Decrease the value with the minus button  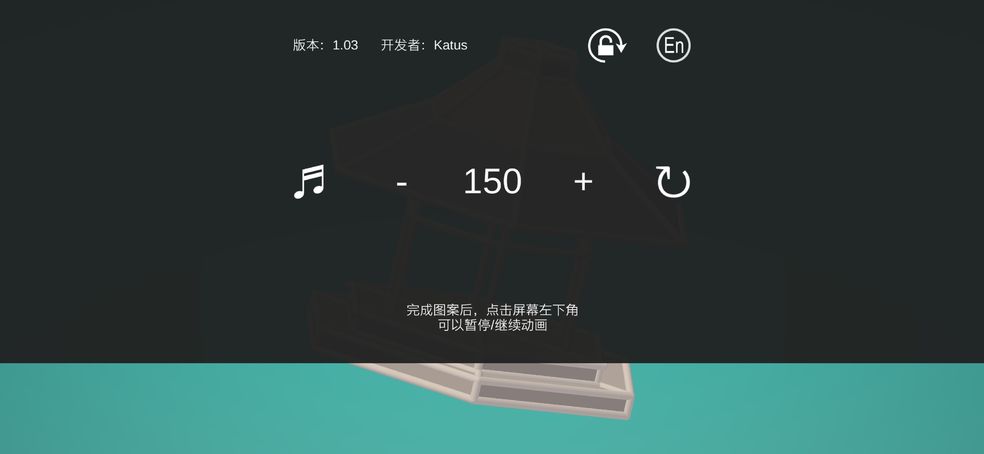(x=401, y=182)
